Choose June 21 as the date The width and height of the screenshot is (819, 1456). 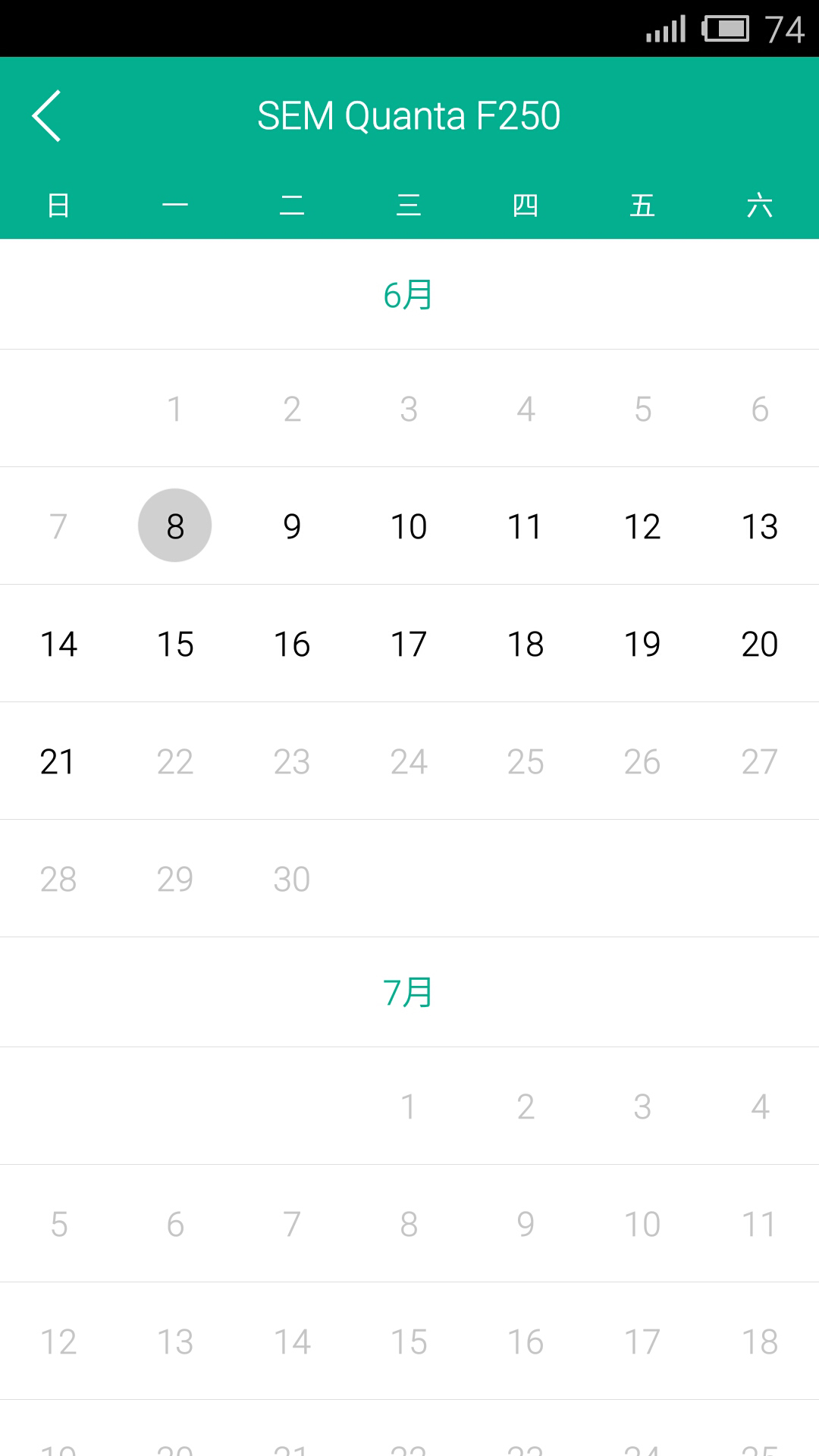pyautogui.click(x=58, y=761)
